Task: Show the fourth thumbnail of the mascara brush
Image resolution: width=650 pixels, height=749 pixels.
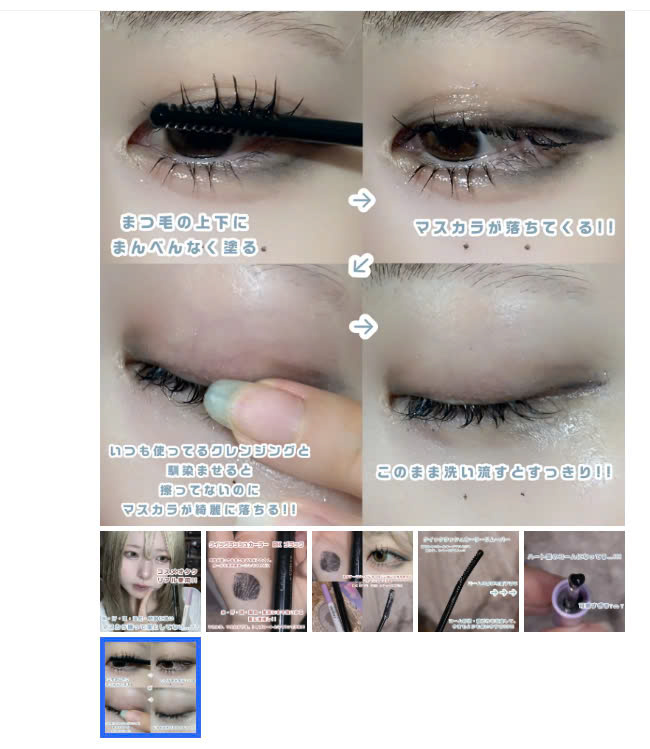Action: 468,581
